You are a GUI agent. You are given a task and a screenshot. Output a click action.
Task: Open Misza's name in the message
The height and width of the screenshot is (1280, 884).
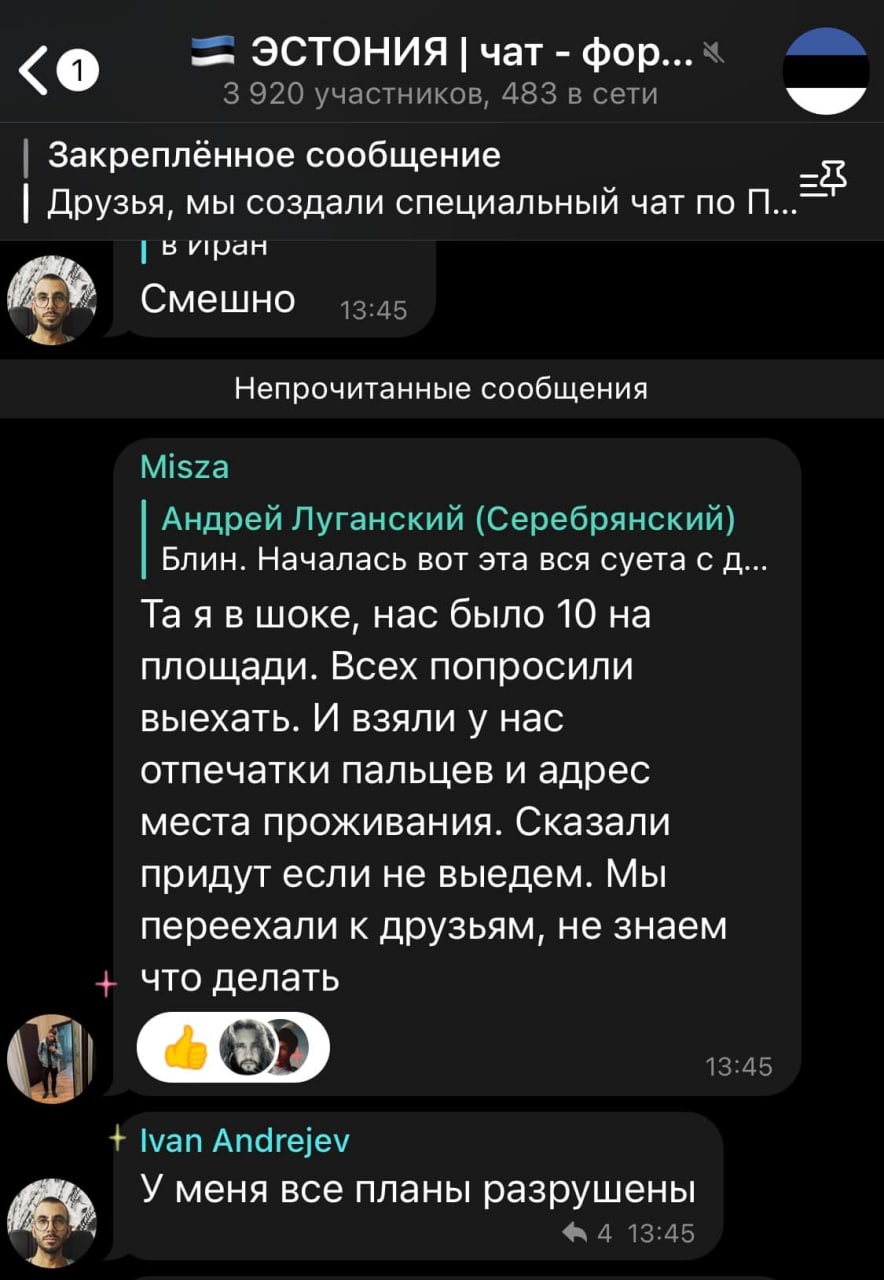[185, 467]
